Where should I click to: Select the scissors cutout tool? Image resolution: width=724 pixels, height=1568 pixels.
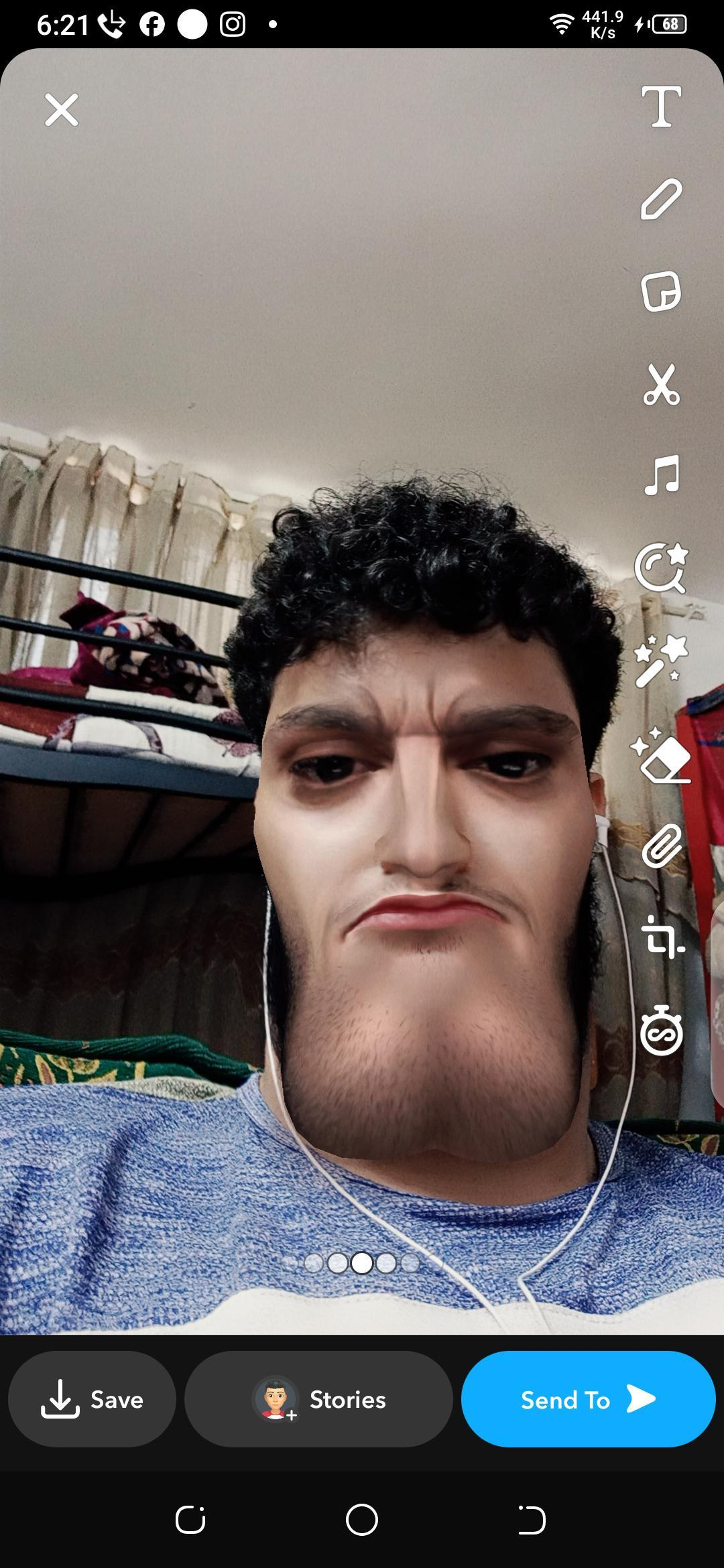pos(661,384)
